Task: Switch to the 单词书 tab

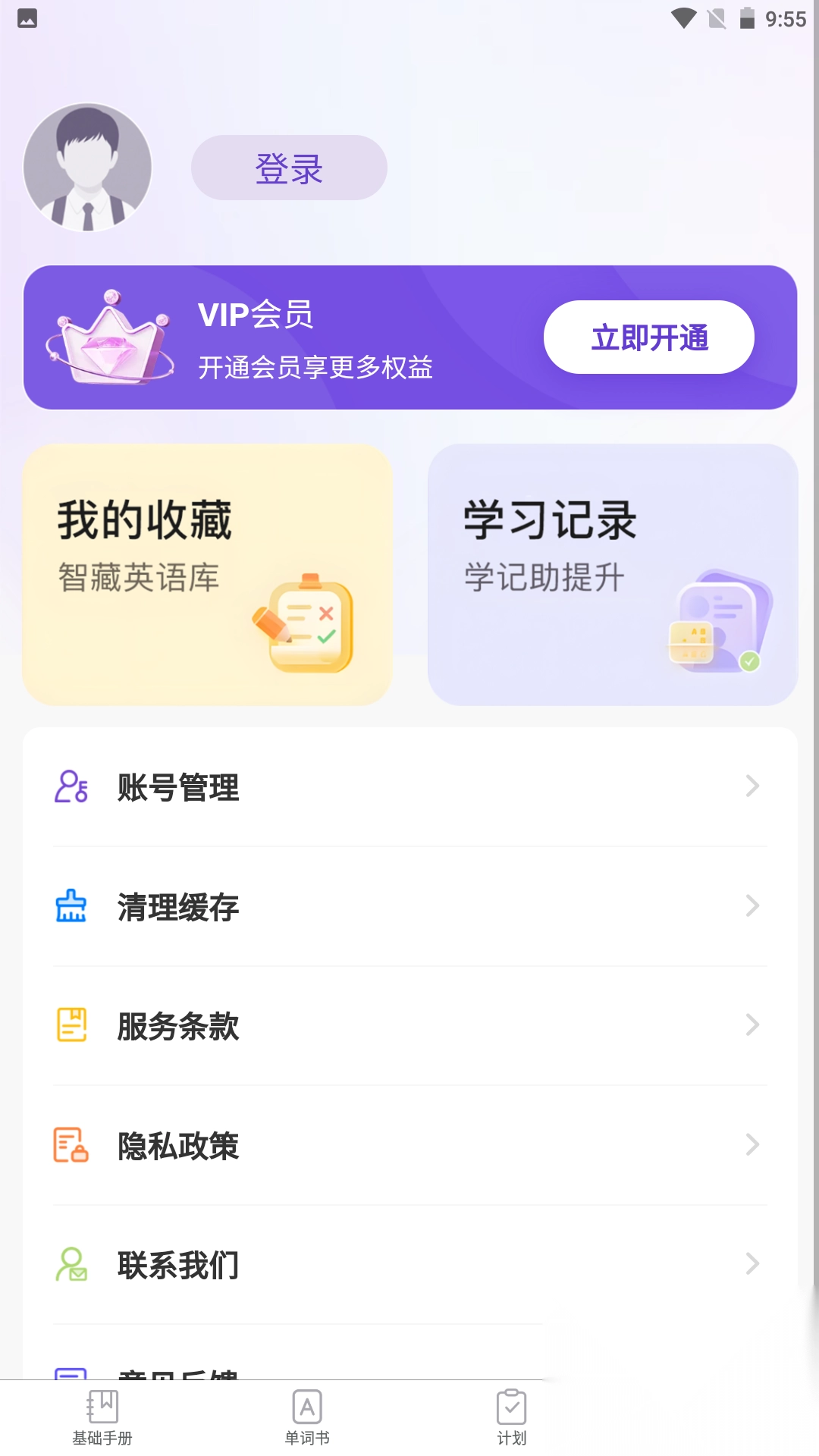Action: (307, 1417)
